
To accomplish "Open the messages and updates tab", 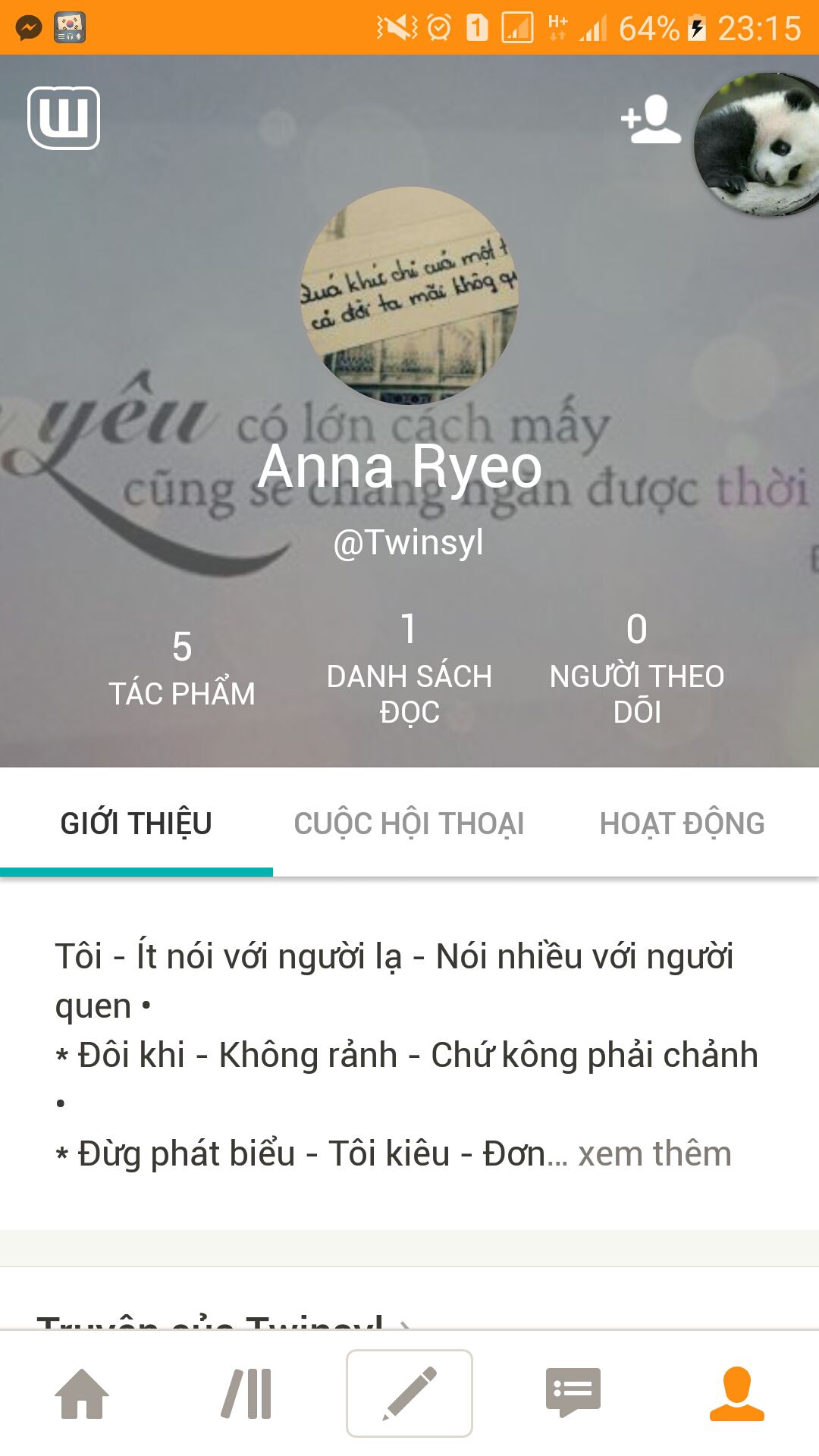I will [573, 1394].
